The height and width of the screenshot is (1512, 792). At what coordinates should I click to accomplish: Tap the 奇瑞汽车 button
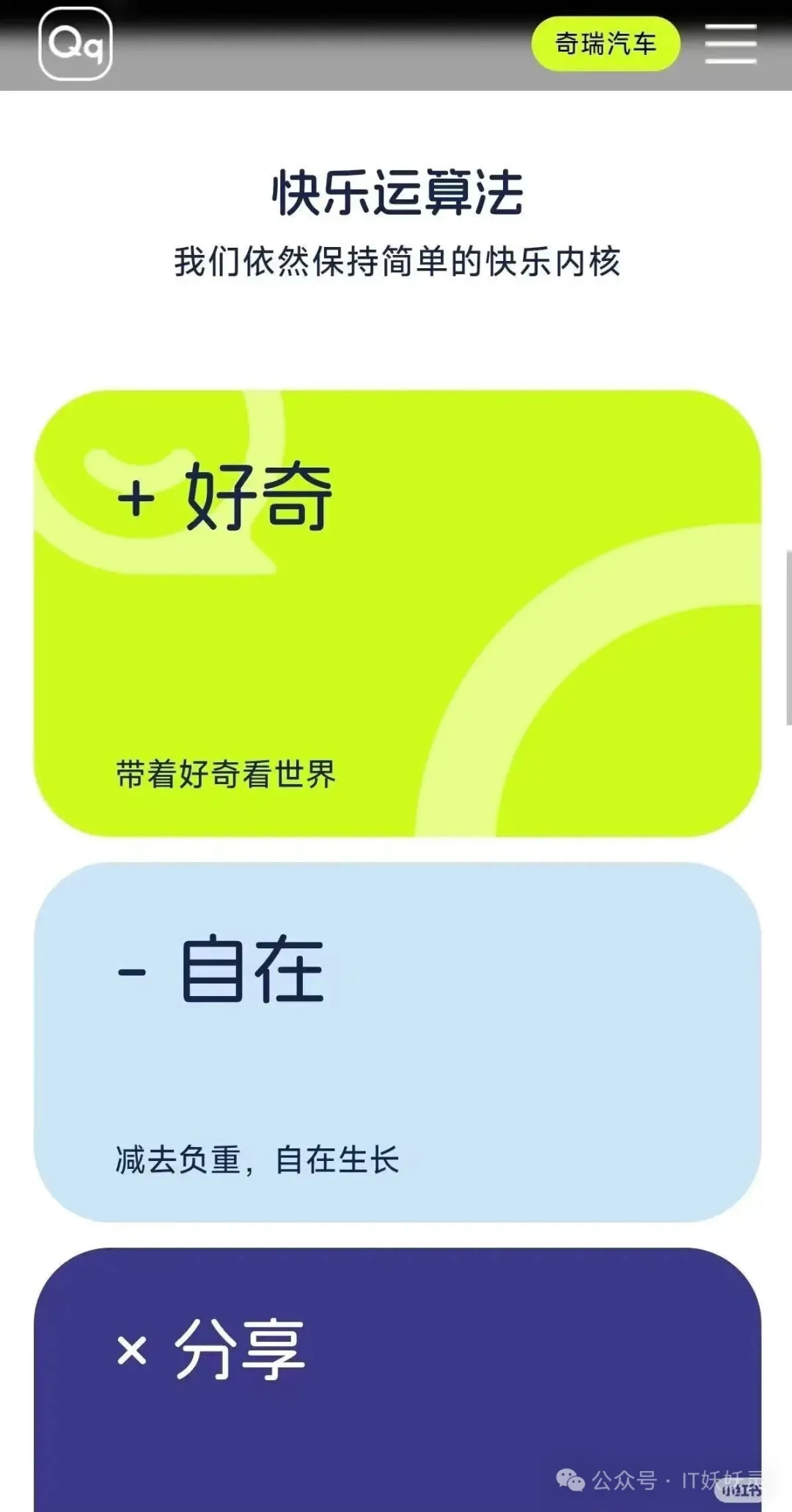[x=606, y=44]
